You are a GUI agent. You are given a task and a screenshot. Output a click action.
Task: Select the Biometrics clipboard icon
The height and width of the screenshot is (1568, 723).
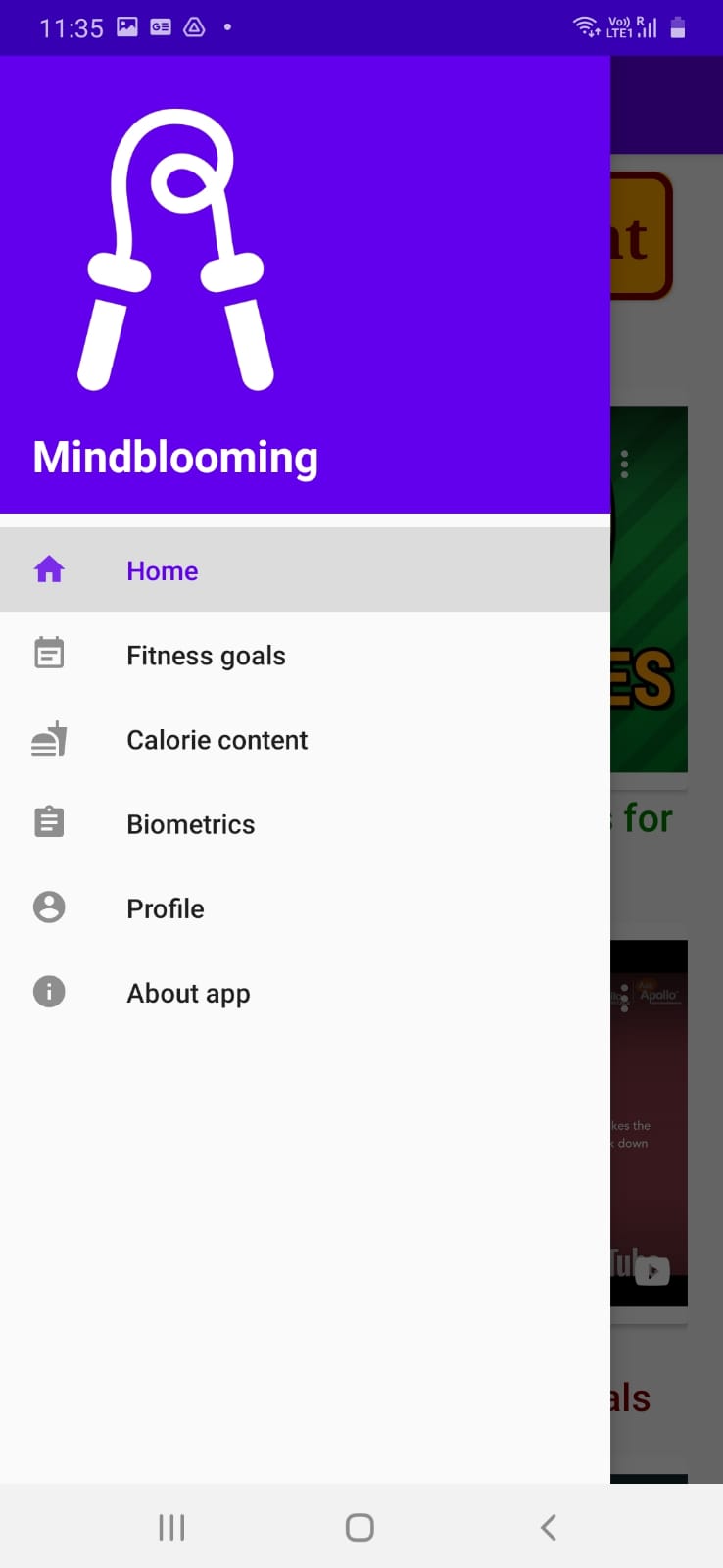click(49, 821)
